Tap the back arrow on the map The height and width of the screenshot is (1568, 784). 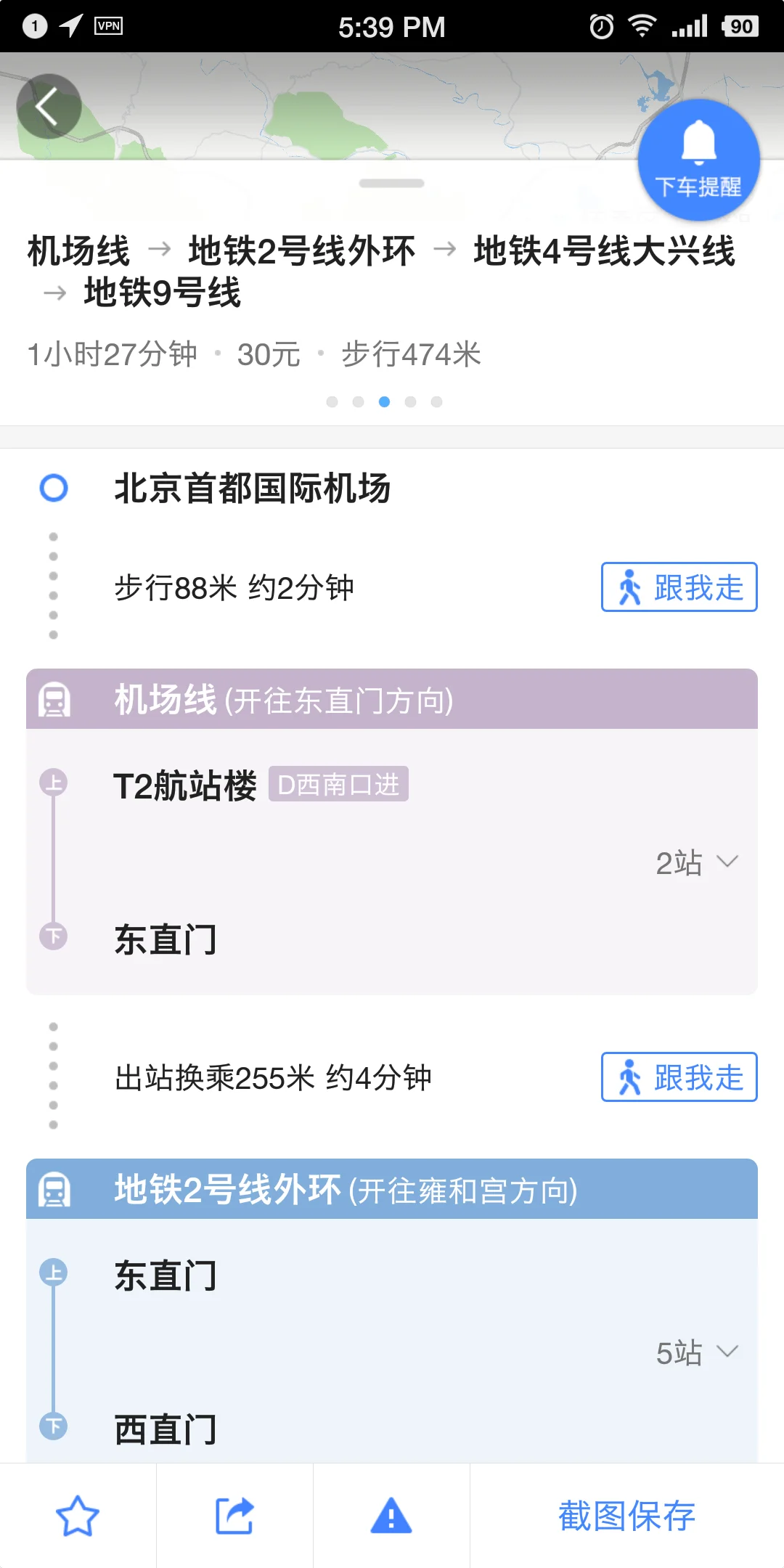(48, 105)
